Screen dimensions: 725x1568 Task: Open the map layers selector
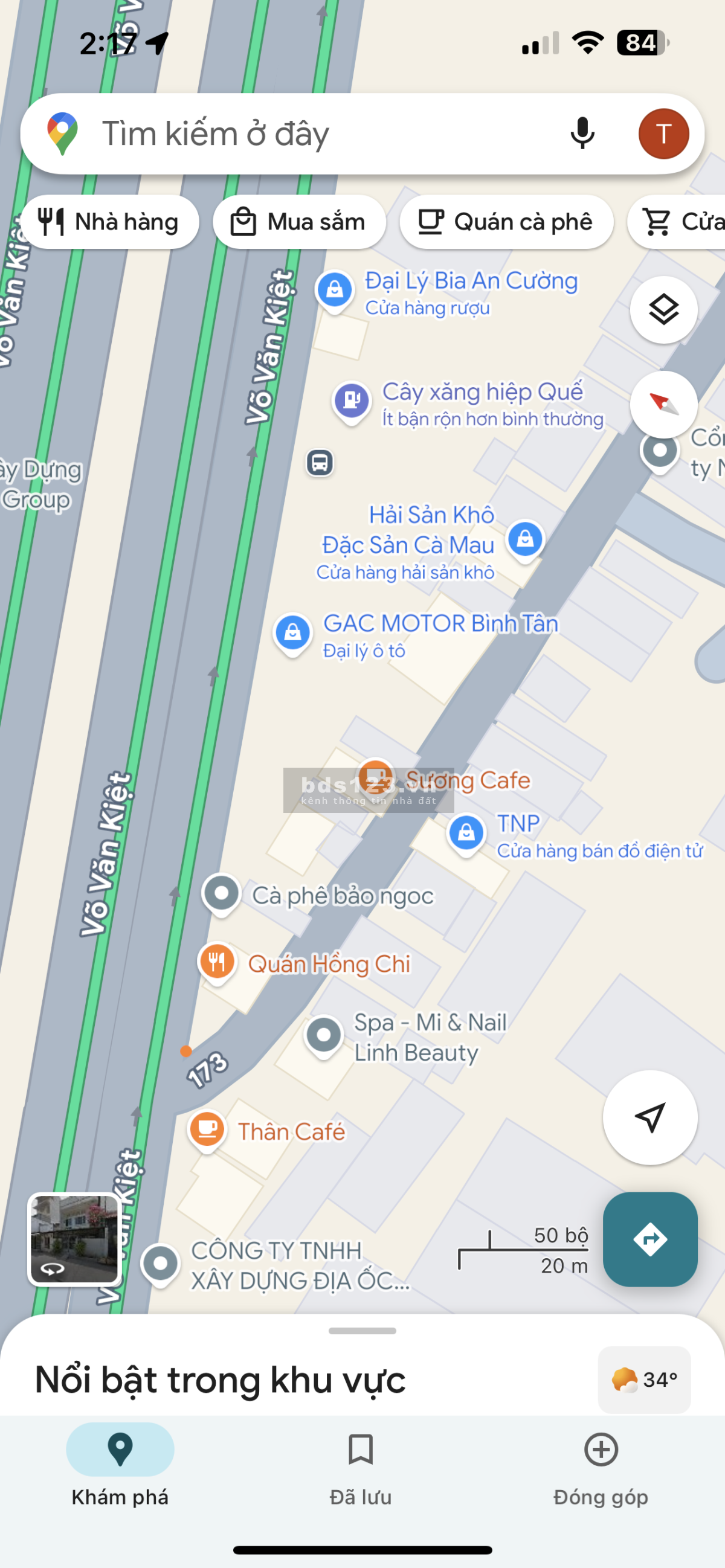click(663, 310)
